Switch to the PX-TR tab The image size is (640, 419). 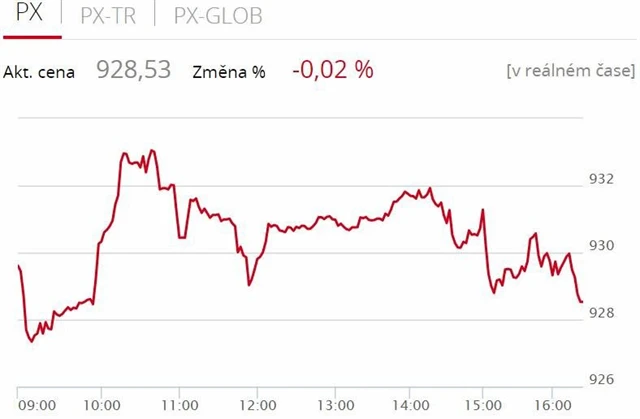[x=107, y=15]
